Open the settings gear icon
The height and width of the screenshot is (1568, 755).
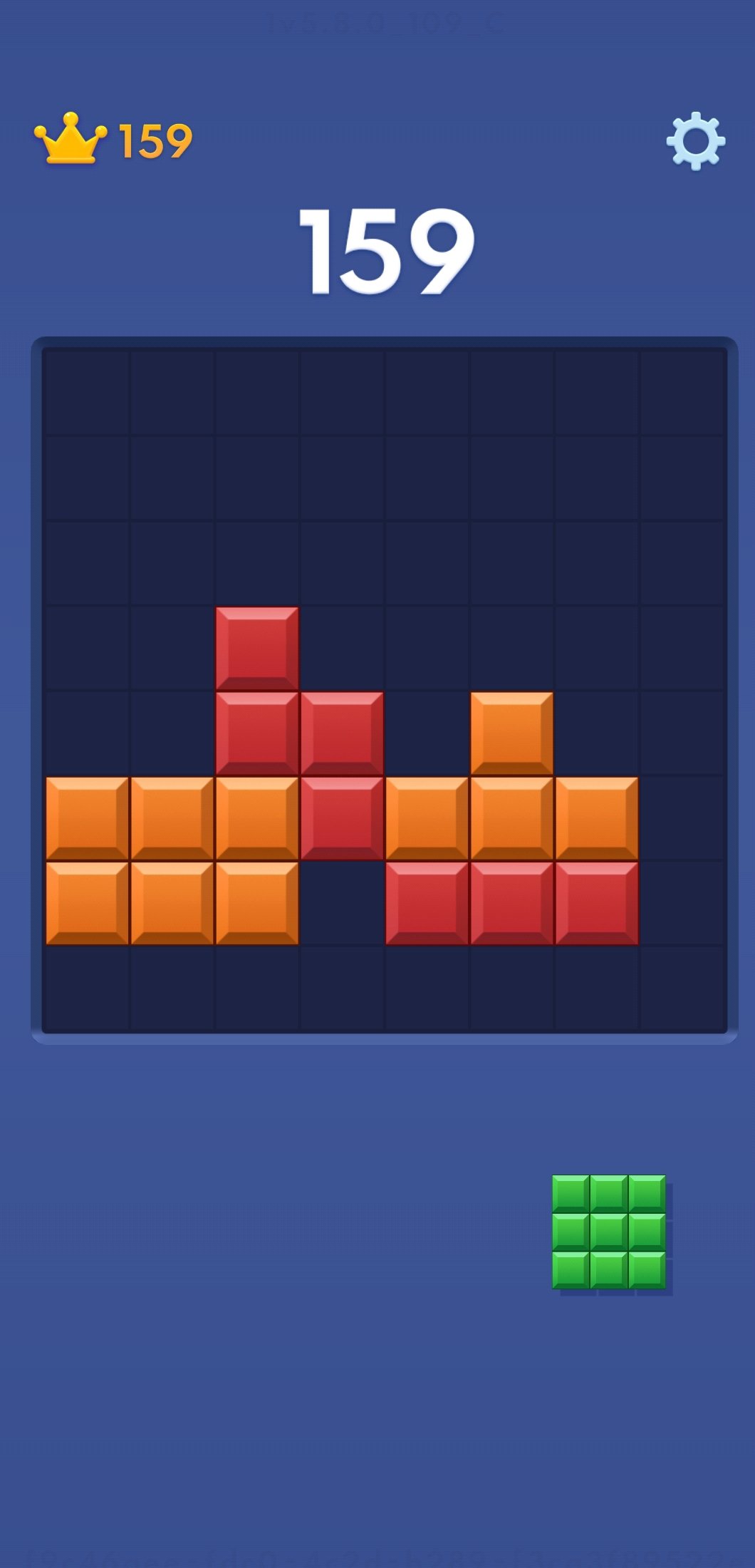click(x=694, y=143)
